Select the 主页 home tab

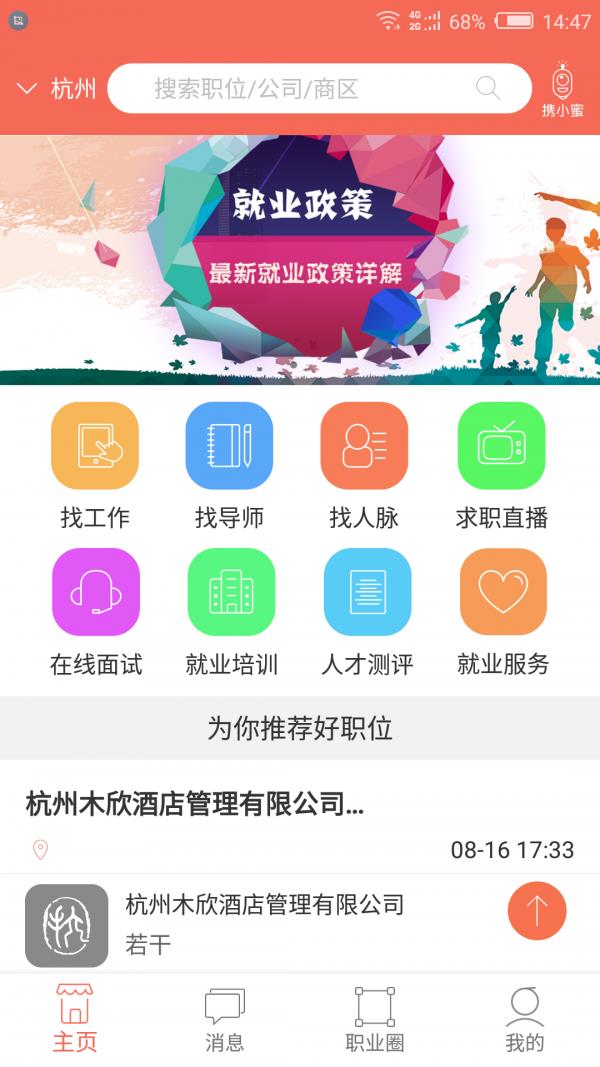coord(75,1020)
